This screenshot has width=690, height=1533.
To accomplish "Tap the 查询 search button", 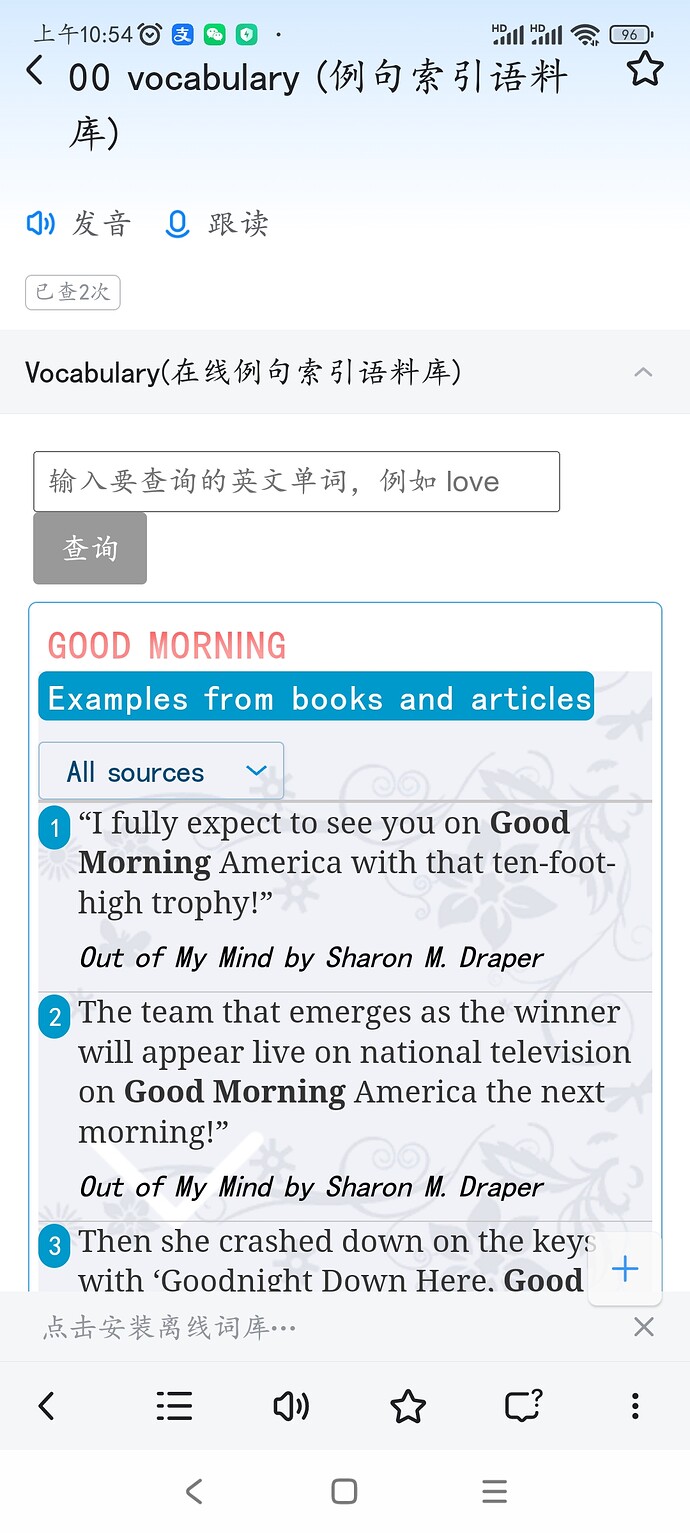I will [90, 548].
